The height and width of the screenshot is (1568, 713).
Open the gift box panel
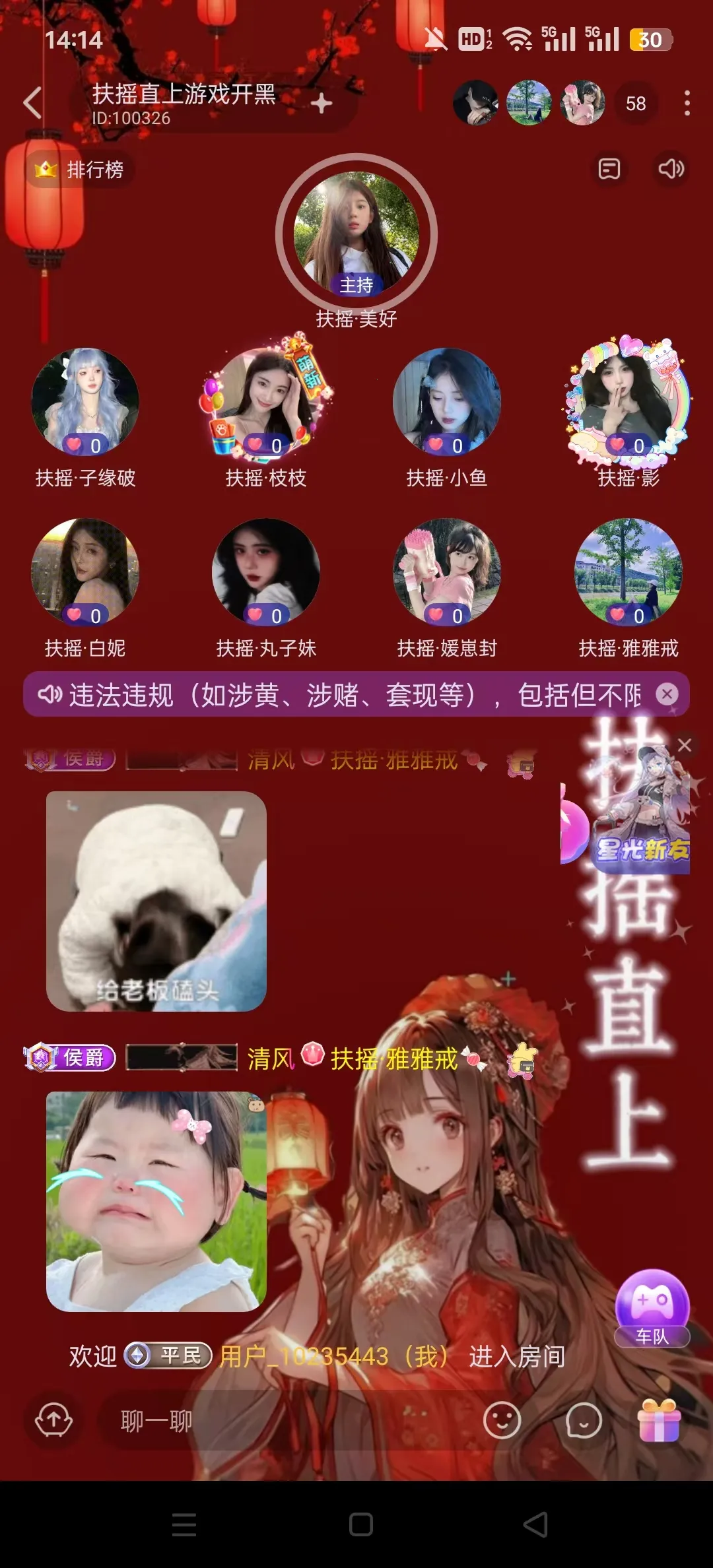[x=659, y=1420]
